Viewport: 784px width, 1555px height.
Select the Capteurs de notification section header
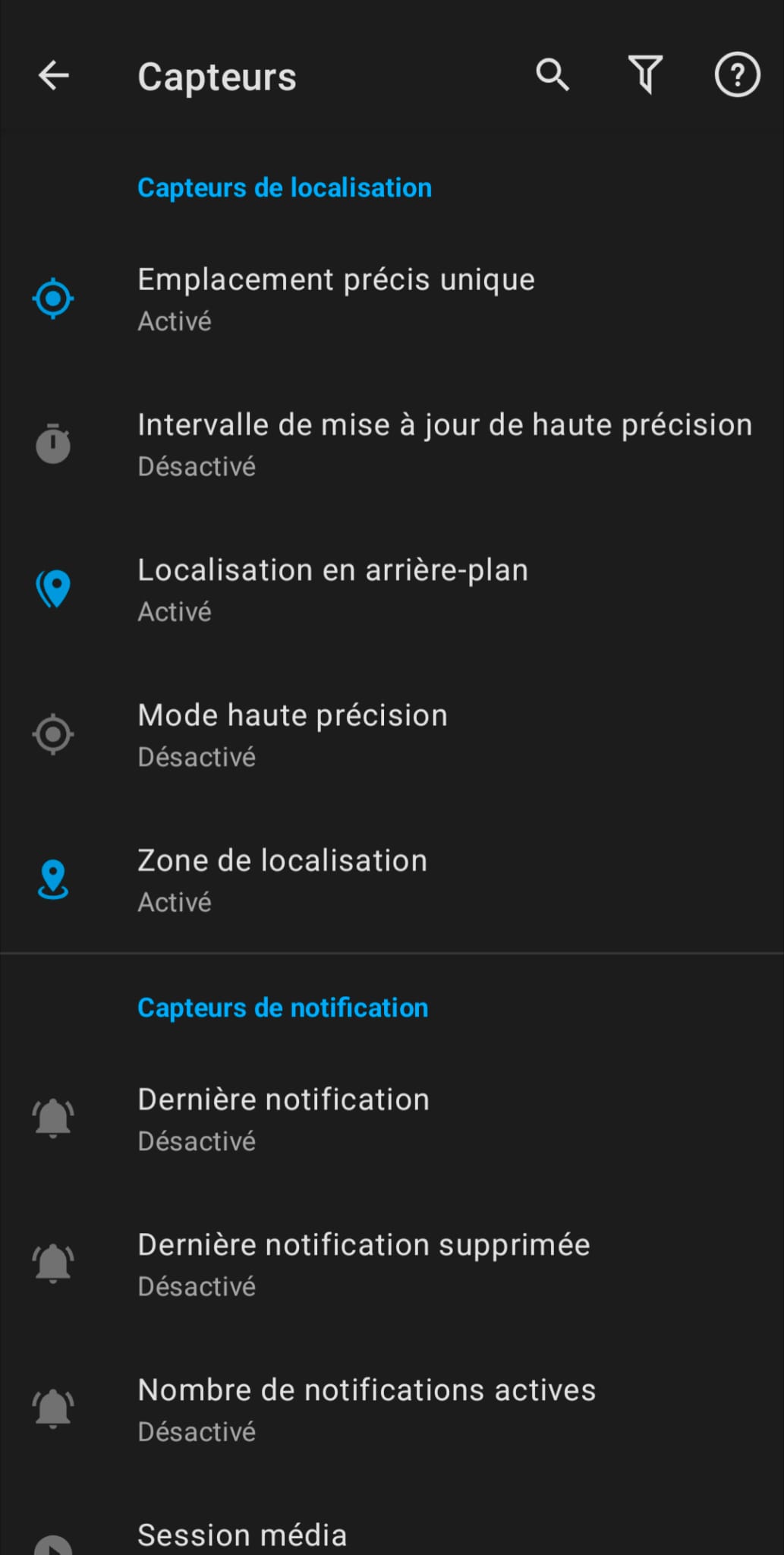[283, 1007]
